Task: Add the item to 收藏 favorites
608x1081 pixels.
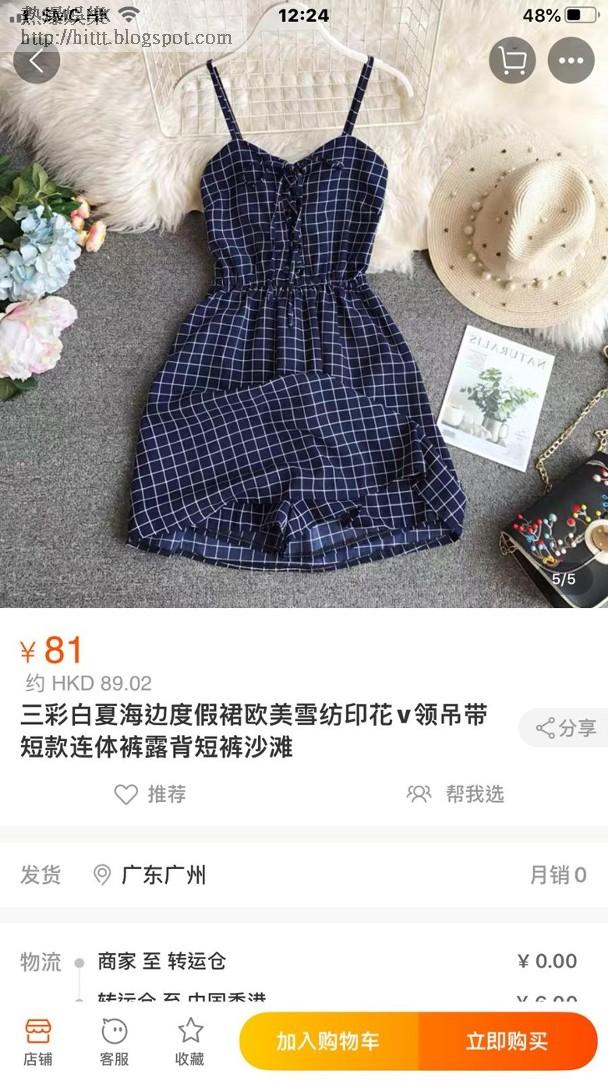Action: (190, 1041)
